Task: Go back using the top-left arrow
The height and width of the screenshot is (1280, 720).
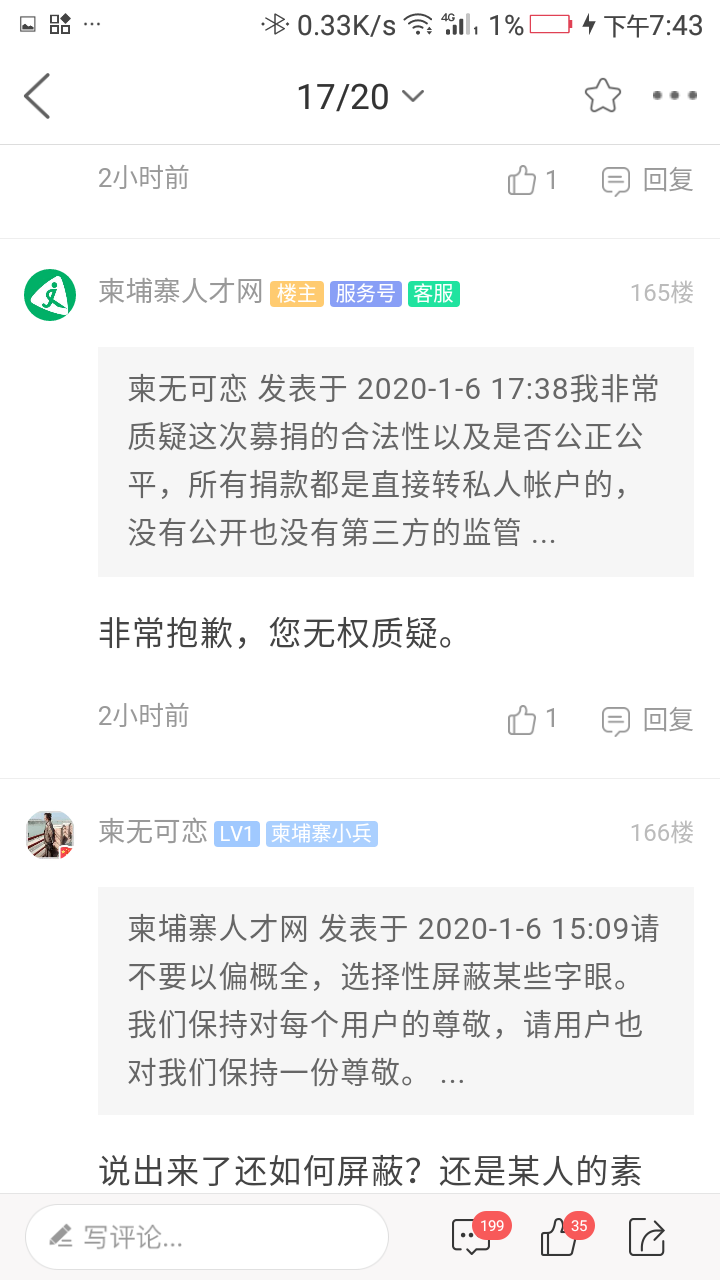Action: point(37,96)
